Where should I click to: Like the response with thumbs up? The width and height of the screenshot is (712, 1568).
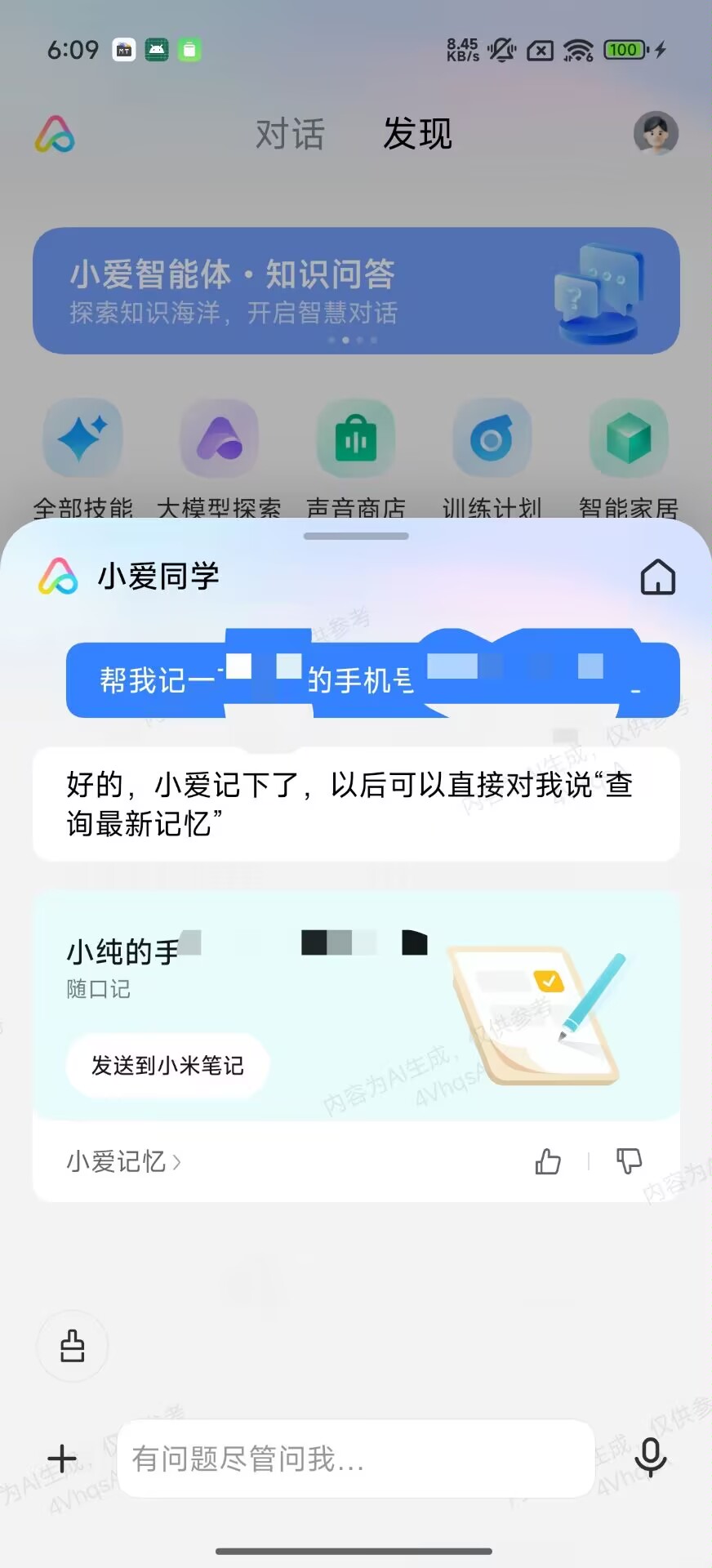coord(548,1161)
